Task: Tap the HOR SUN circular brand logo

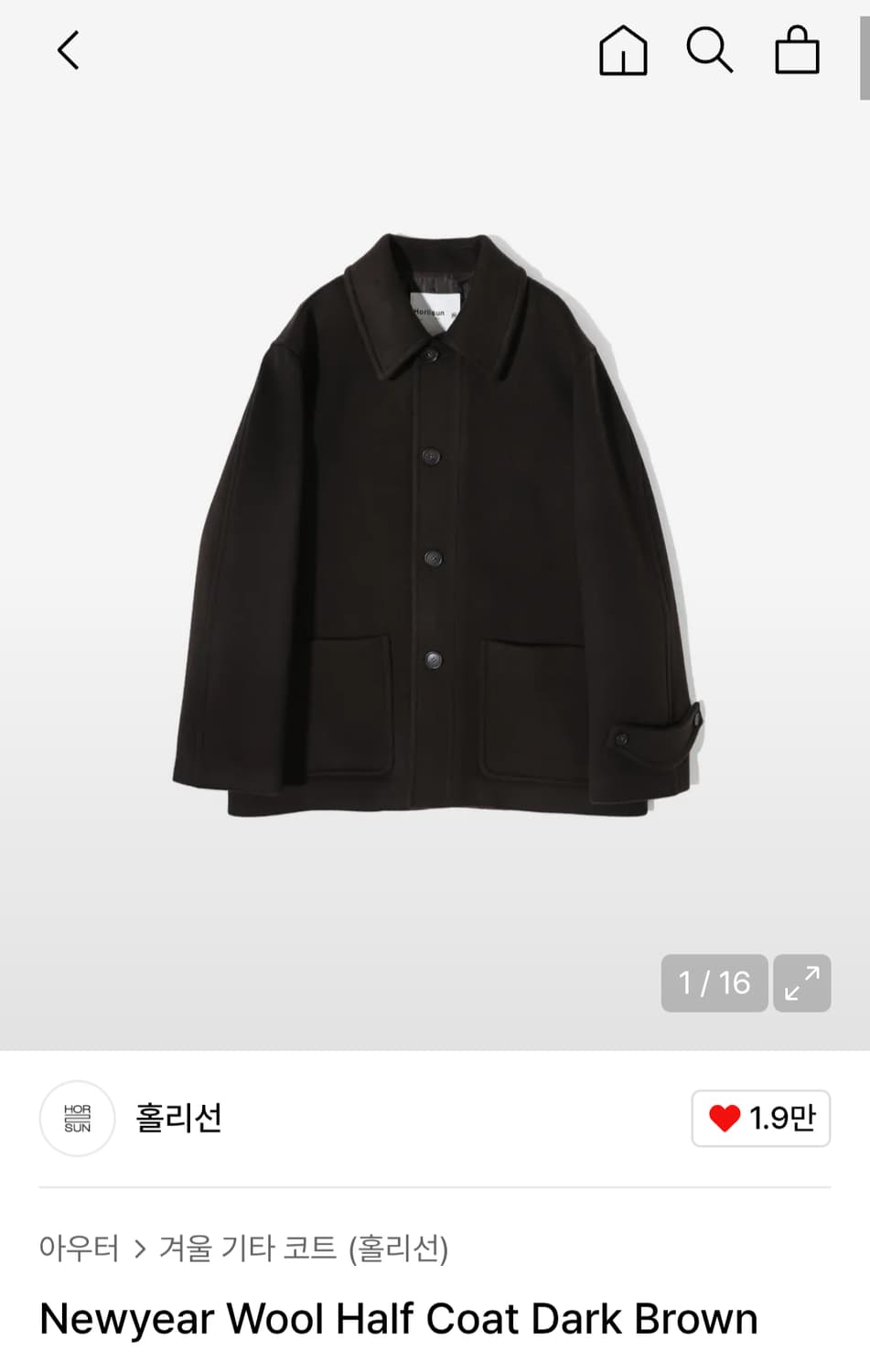Action: (x=77, y=1119)
